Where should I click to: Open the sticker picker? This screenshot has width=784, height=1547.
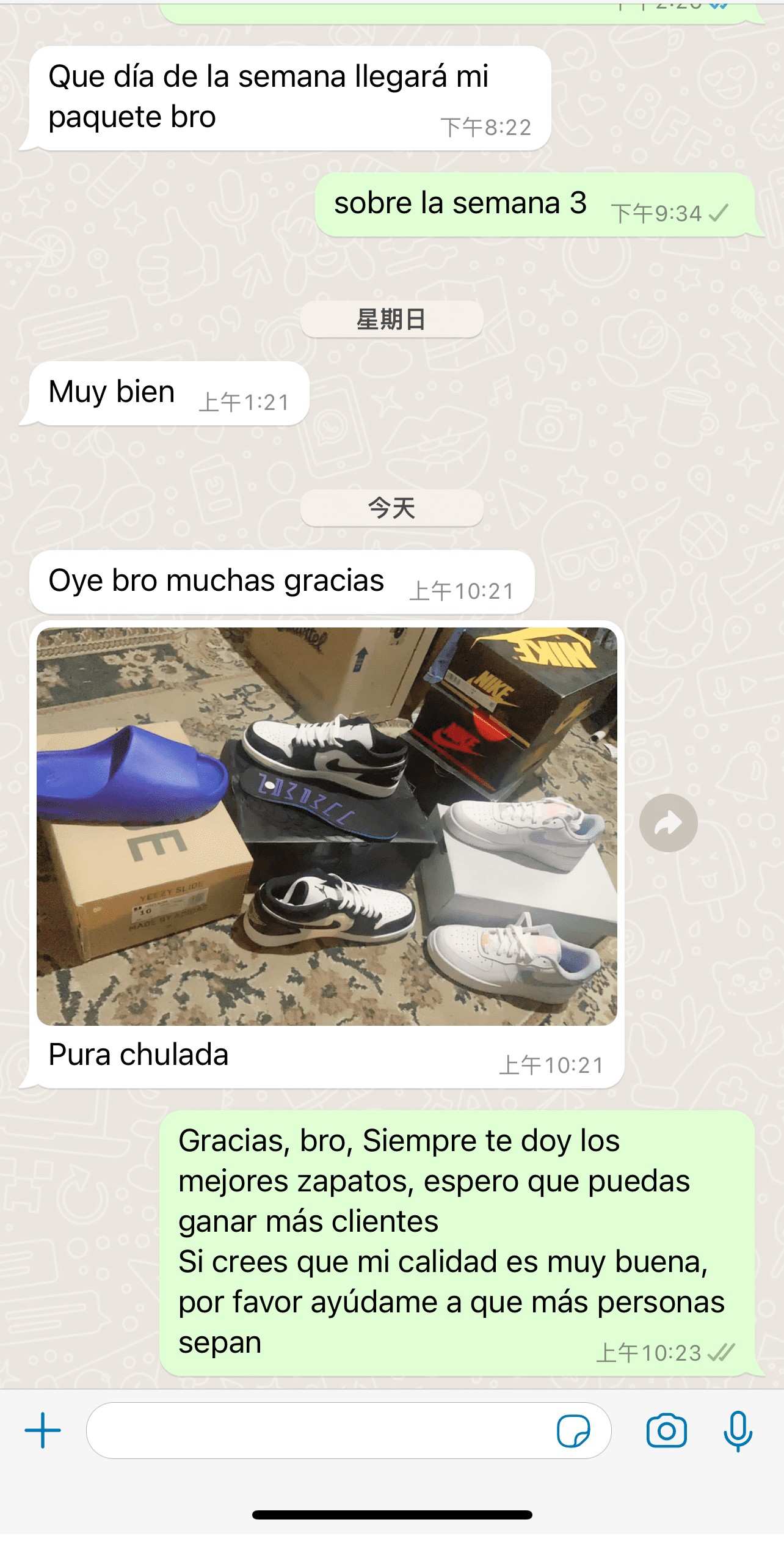click(573, 1430)
